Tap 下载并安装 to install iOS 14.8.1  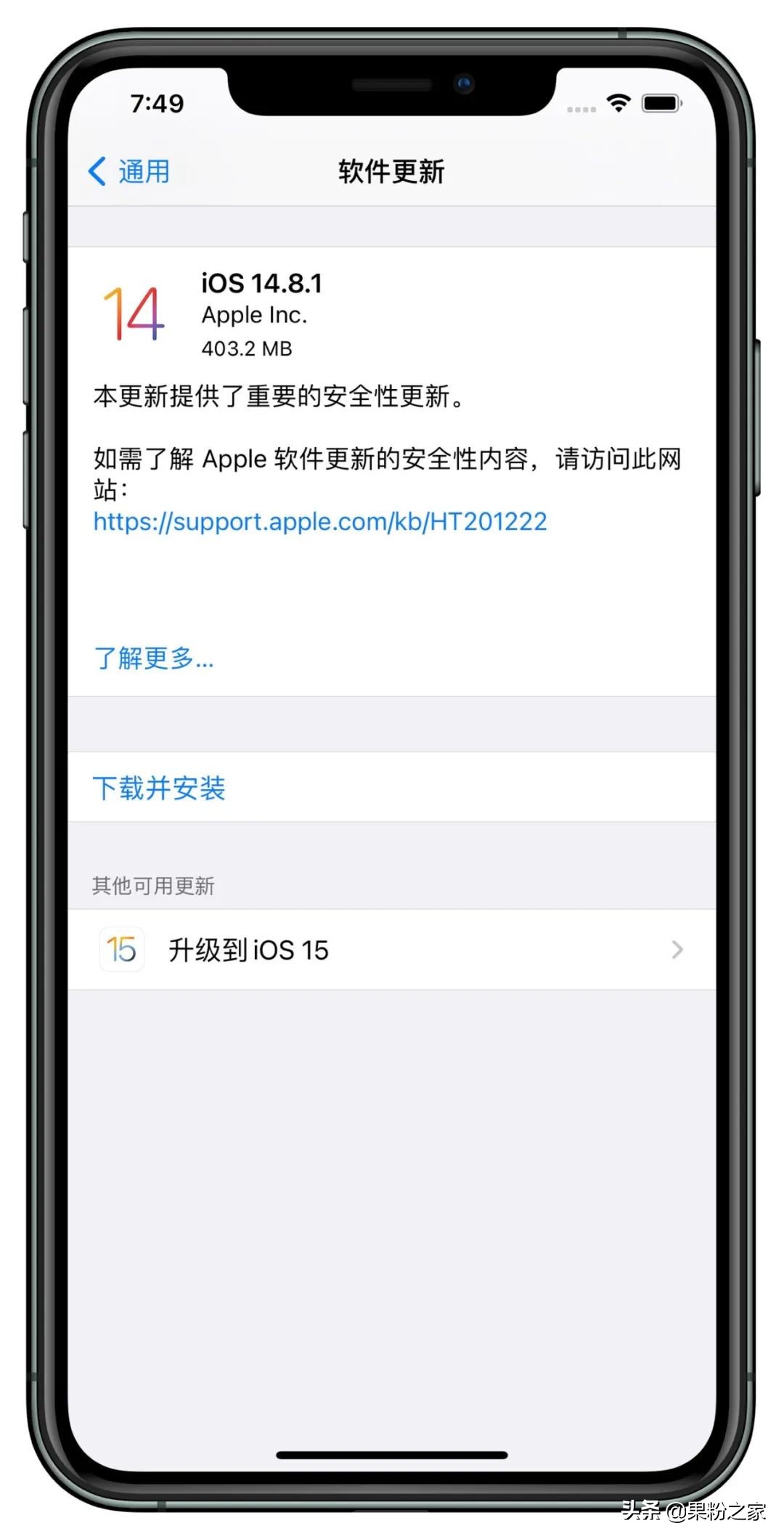[159, 788]
